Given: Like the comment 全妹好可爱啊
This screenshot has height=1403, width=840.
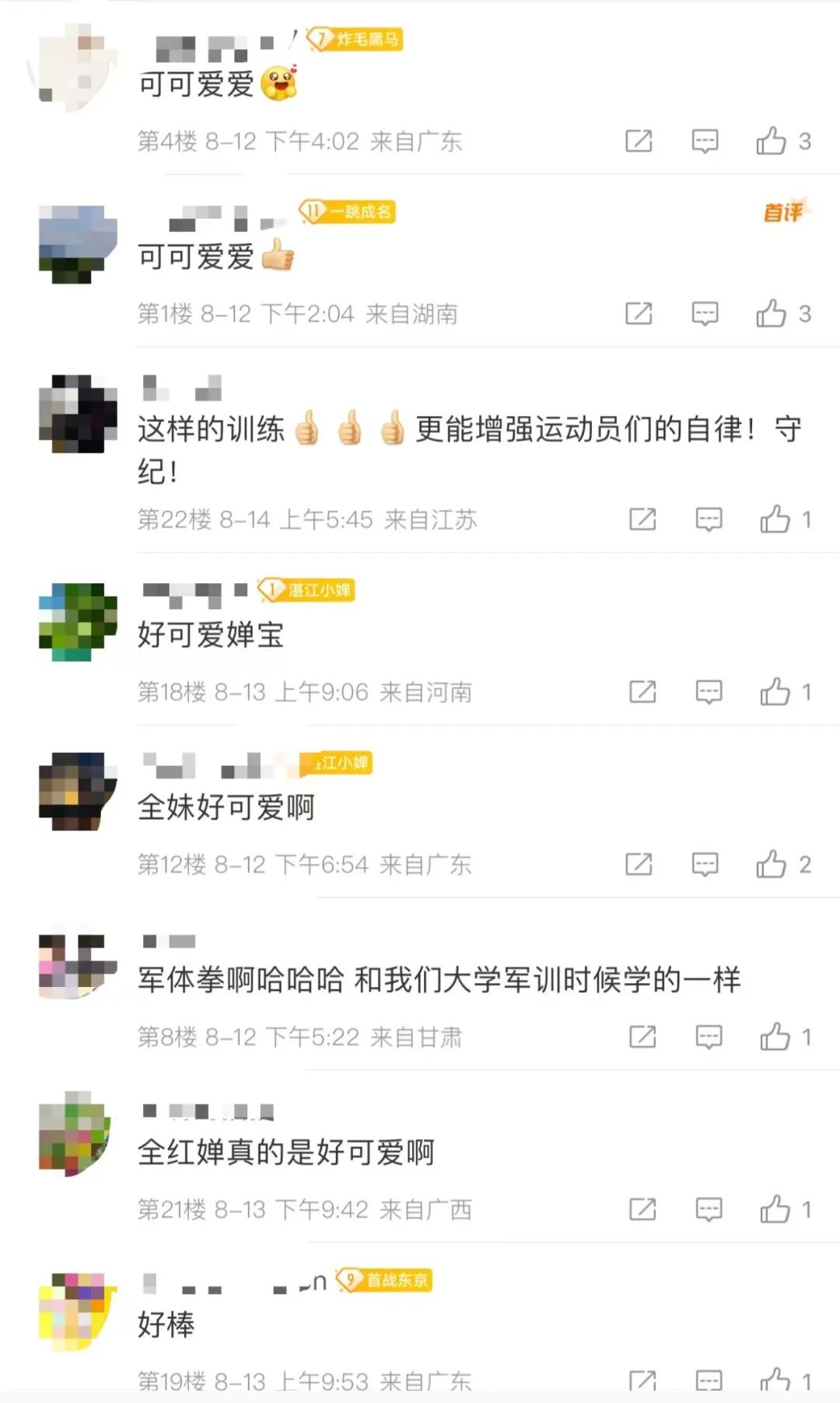Looking at the screenshot, I should pos(771,864).
